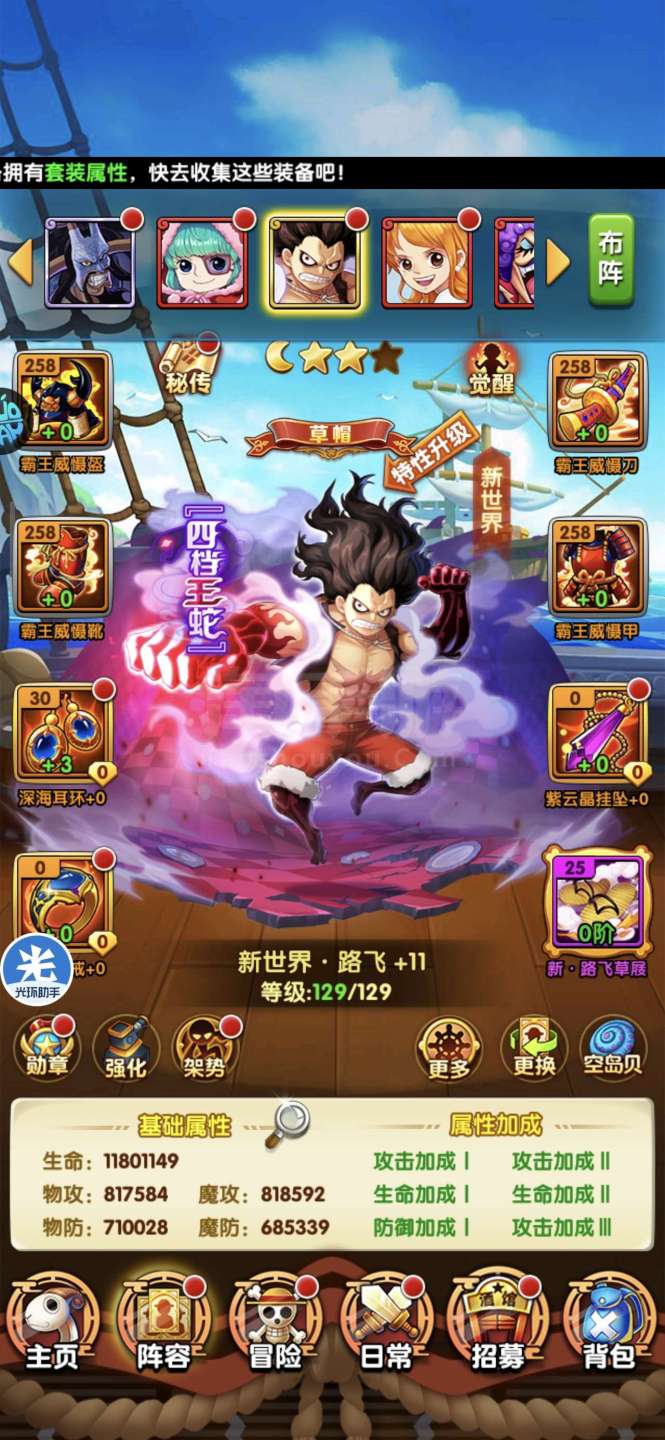This screenshot has height=1440, width=665.
Task: View attribute details with magnifier icon
Action: (287, 1124)
